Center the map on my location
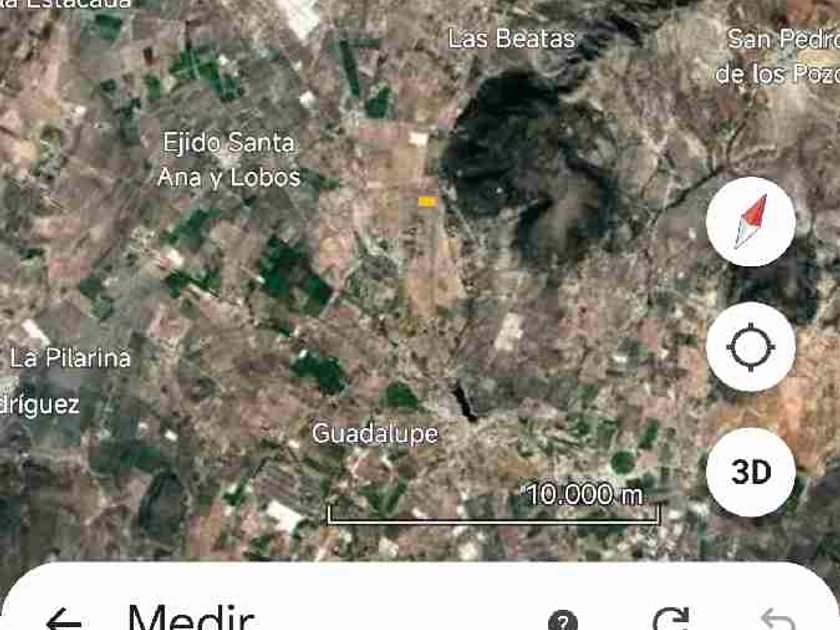The height and width of the screenshot is (630, 840). pyautogui.click(x=750, y=348)
